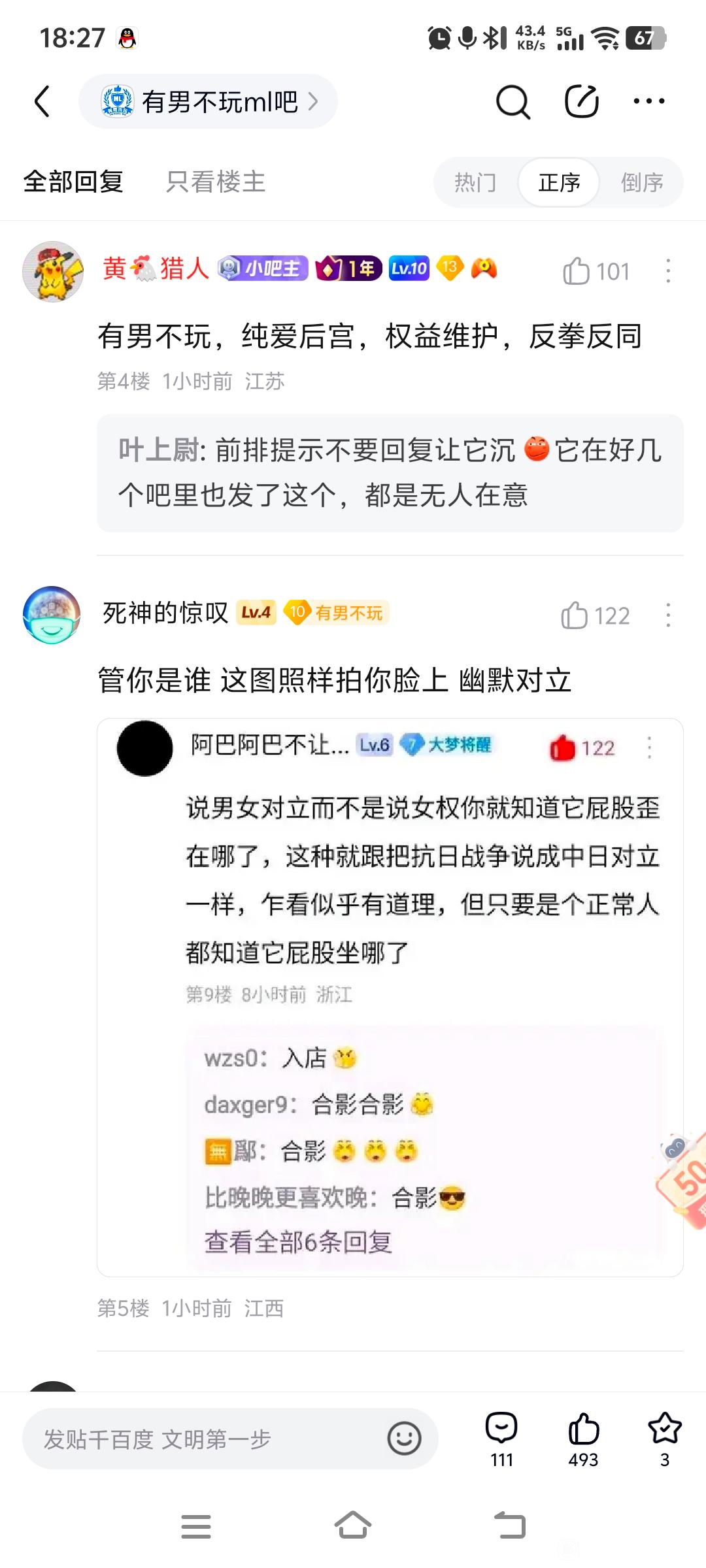Open the 有男不玩ml吧 forum chip

208,101
